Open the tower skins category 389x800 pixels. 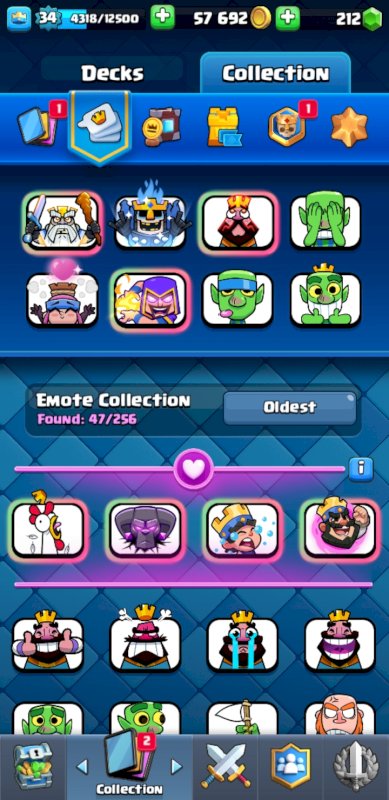(x=224, y=127)
